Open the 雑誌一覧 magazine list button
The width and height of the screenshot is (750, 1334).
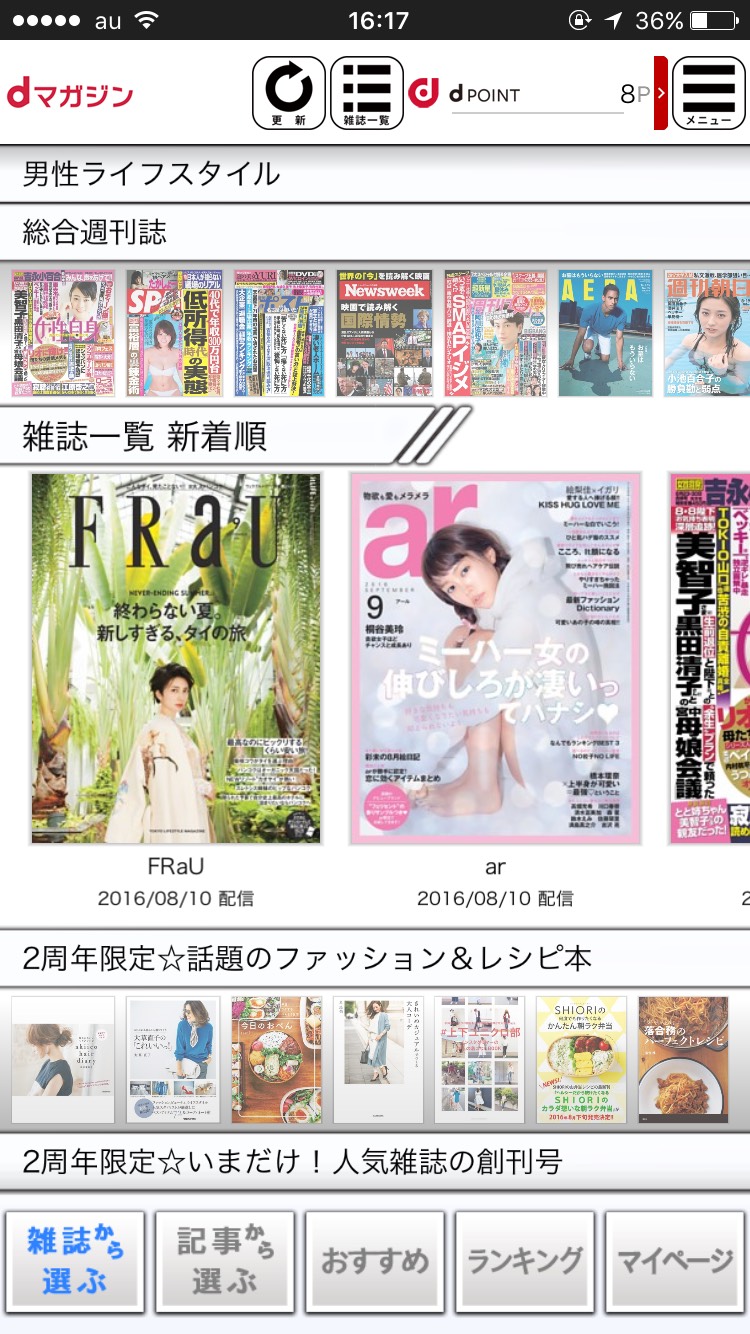click(x=366, y=93)
